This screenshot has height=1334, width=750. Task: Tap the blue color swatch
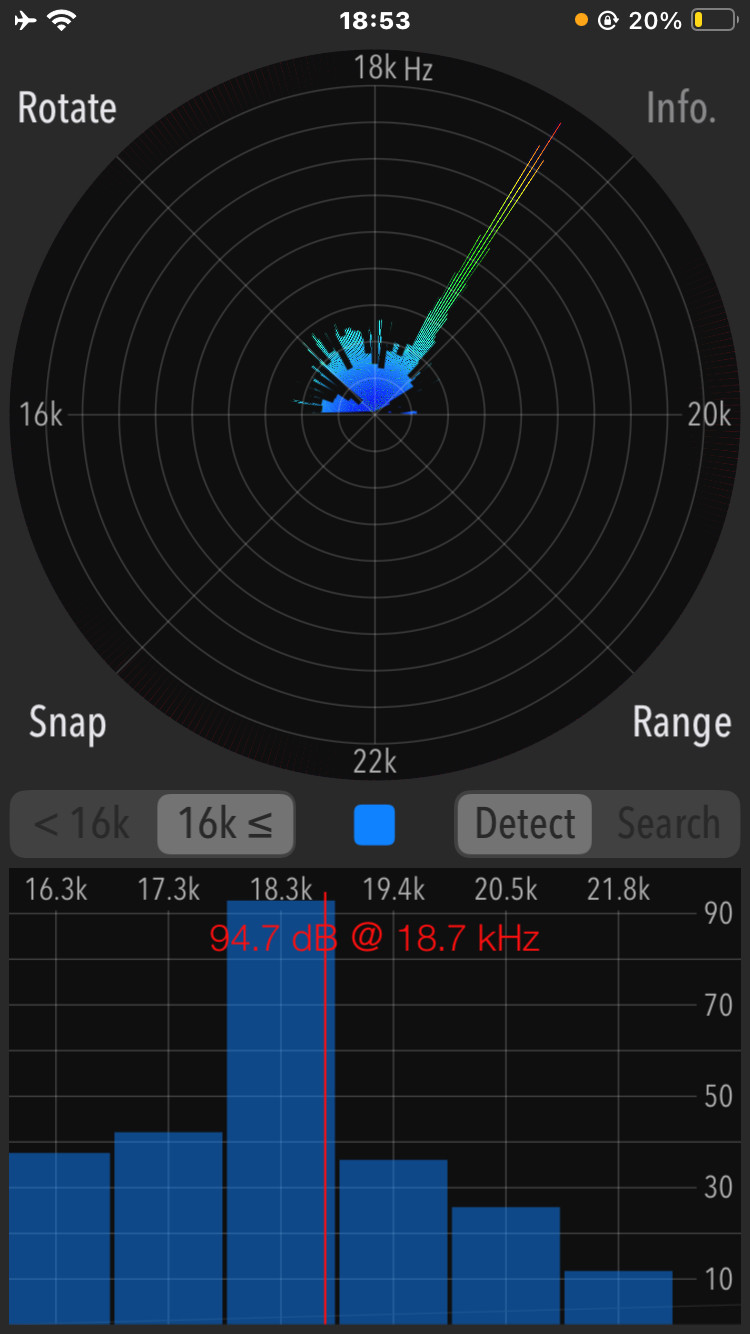(x=374, y=824)
